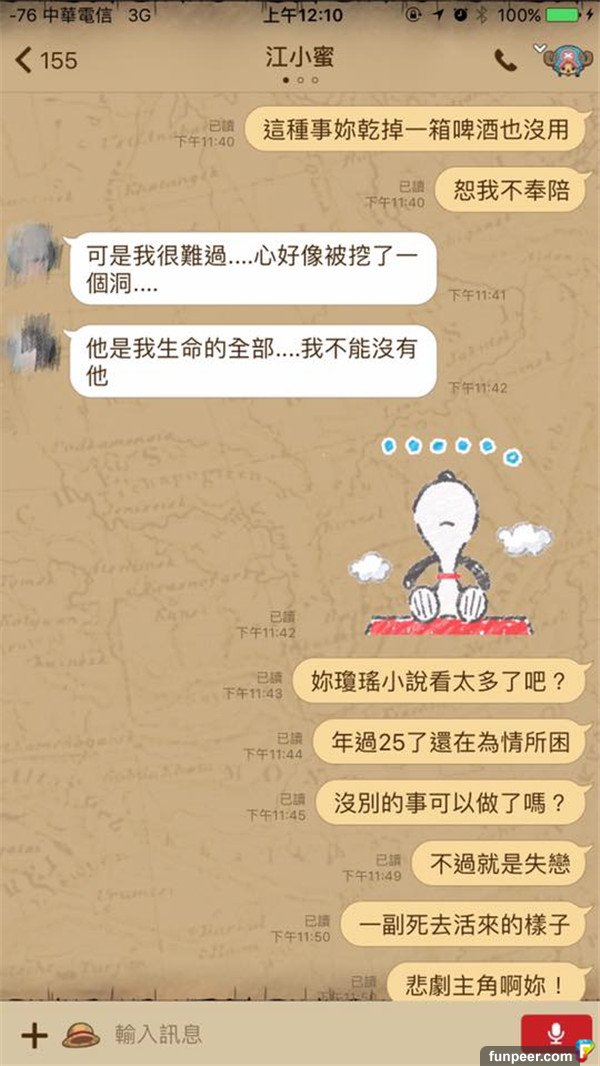Open the chat menu via the Chopper icon

click(563, 59)
